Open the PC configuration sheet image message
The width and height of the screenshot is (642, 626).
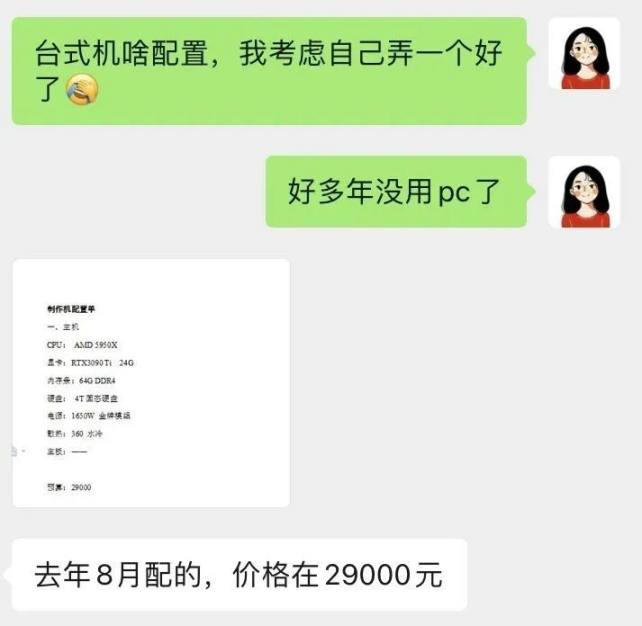click(x=150, y=383)
